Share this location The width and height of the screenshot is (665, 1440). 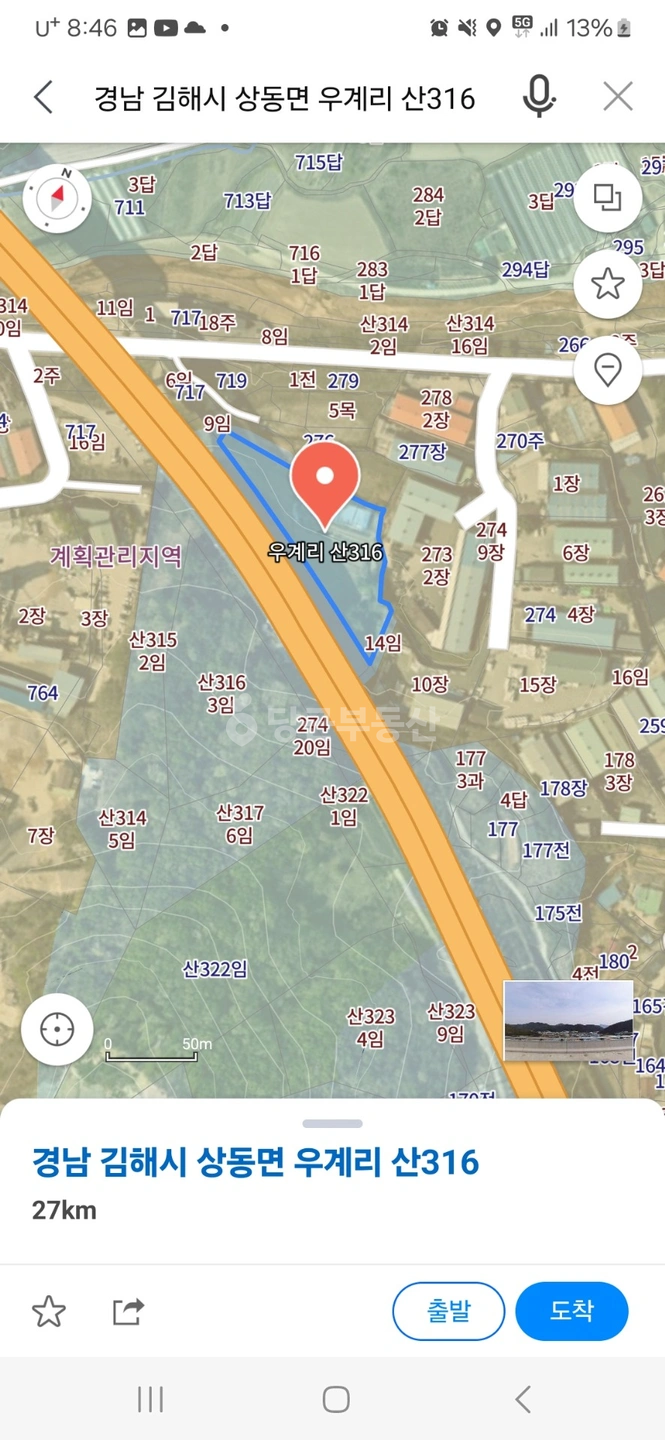[x=128, y=1311]
